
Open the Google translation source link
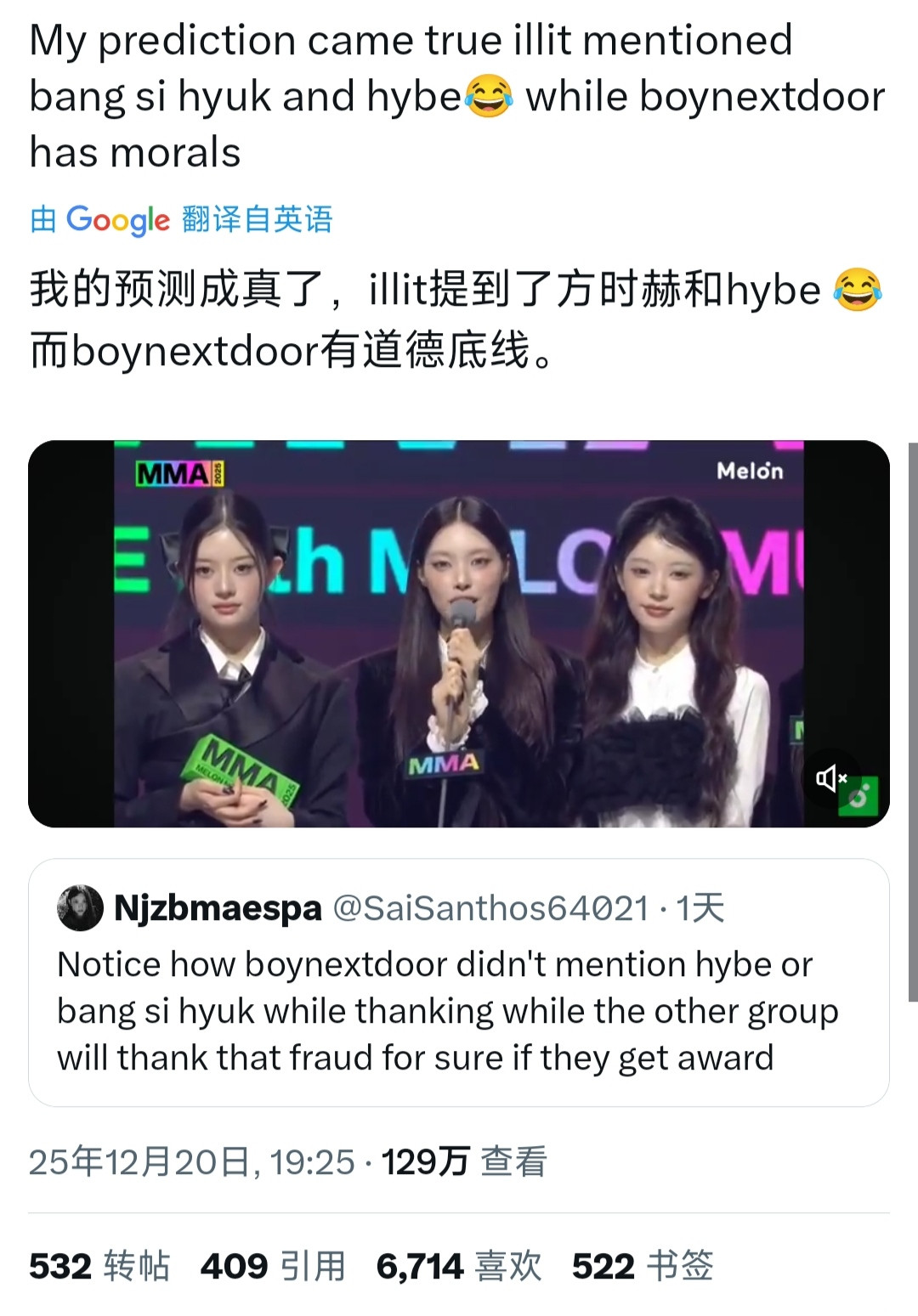181,220
